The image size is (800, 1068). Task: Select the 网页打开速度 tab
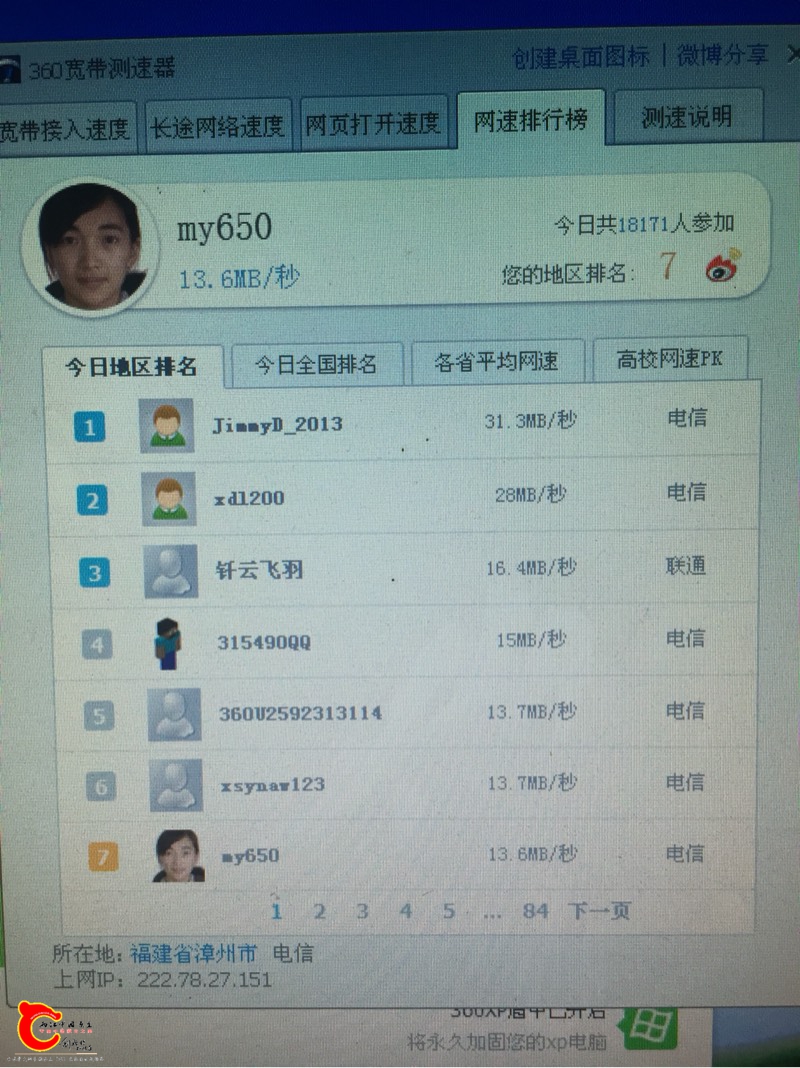[372, 124]
